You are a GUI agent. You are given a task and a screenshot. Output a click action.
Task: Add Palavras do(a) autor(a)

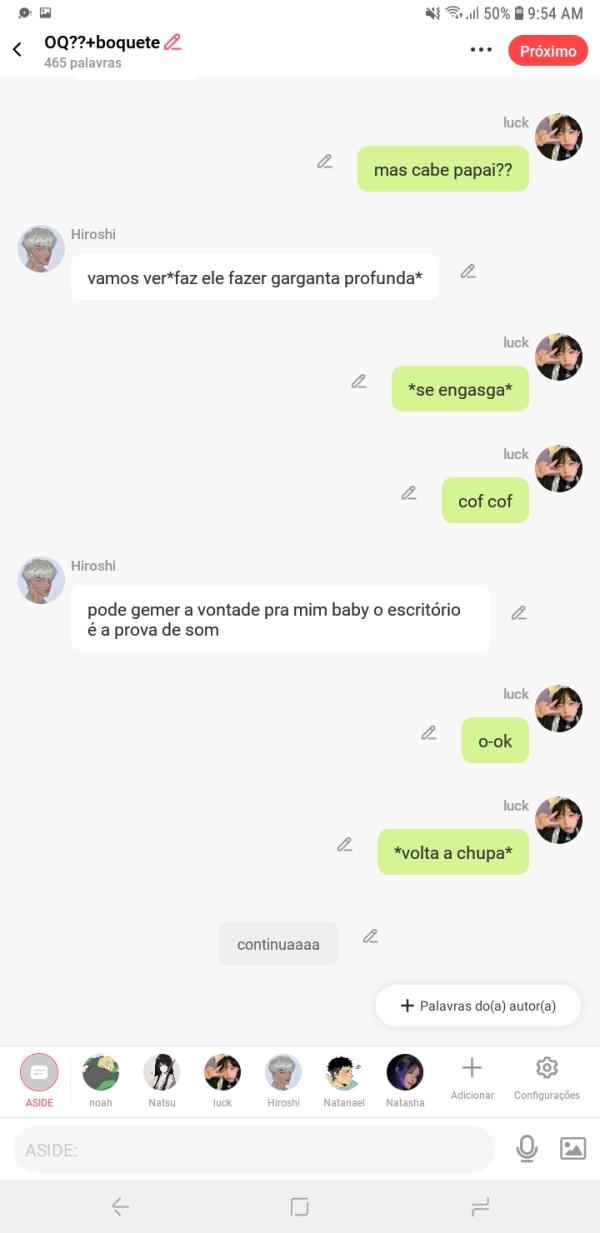click(478, 1006)
